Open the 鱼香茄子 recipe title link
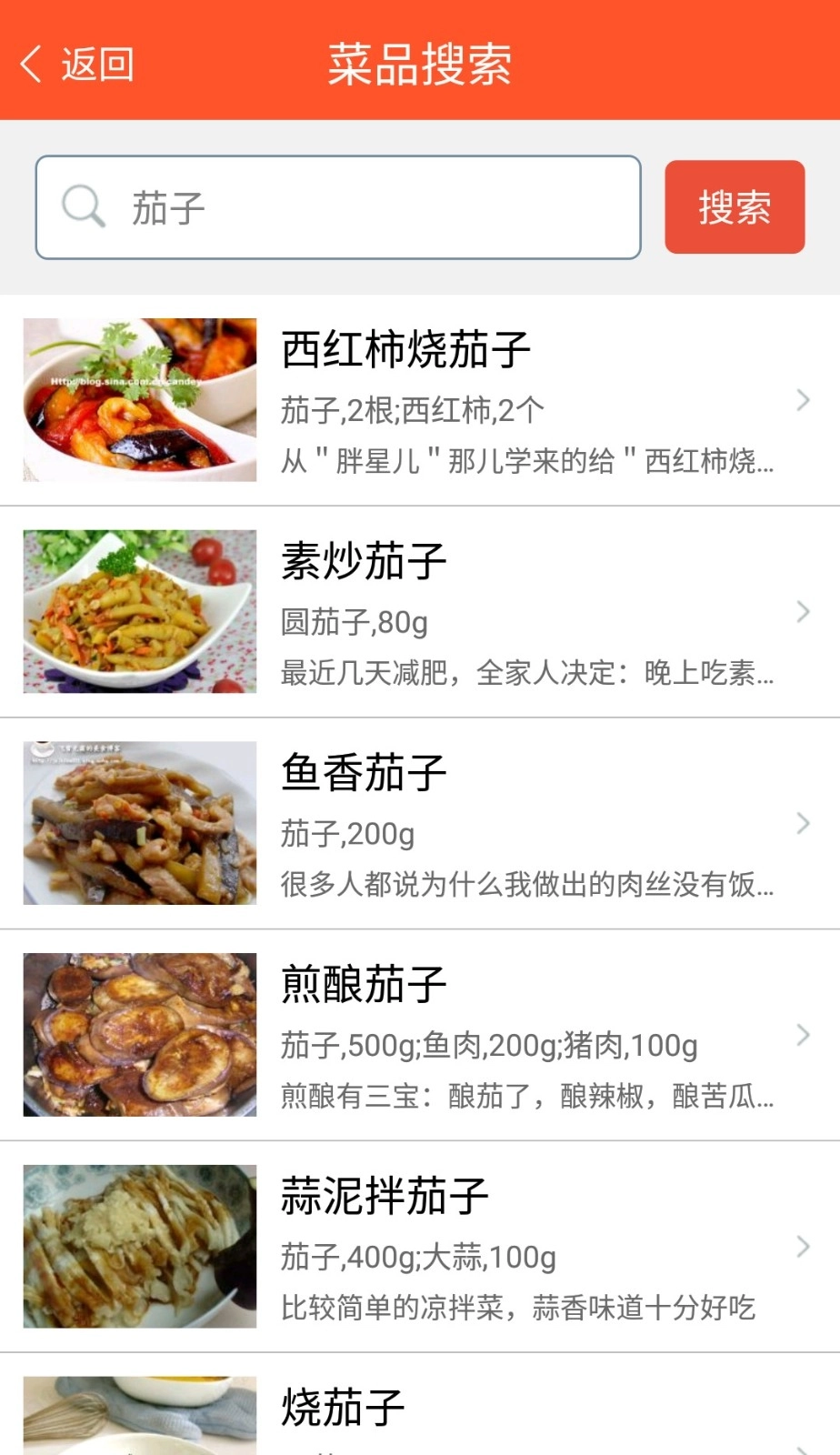The width and height of the screenshot is (840, 1455). [363, 771]
